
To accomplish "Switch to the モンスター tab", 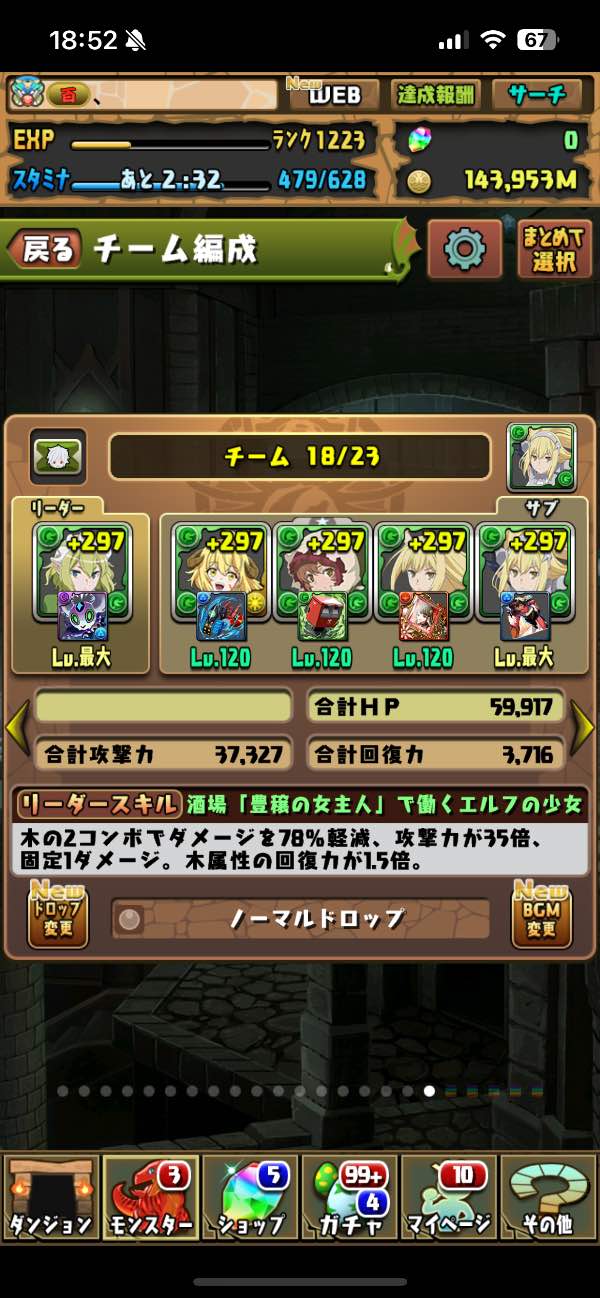I will point(150,1197).
